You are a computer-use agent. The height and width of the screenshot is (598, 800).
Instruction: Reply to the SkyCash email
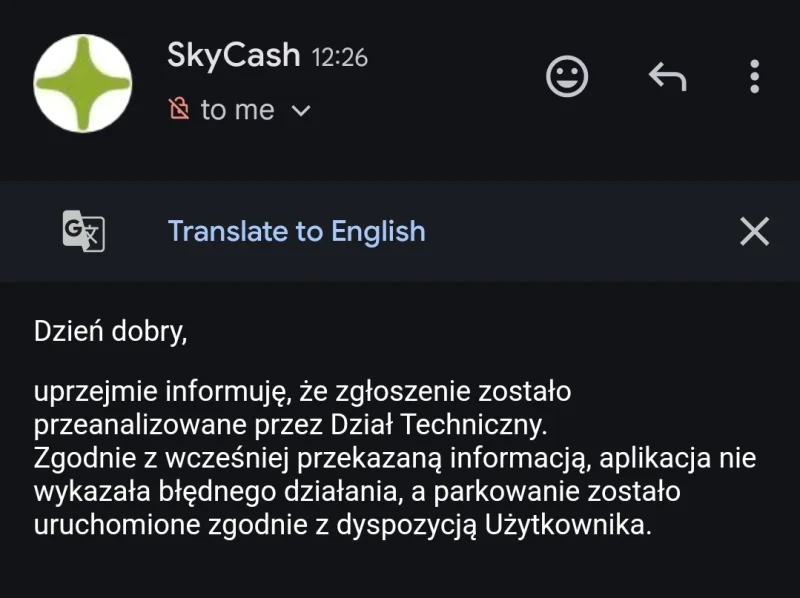click(x=667, y=76)
